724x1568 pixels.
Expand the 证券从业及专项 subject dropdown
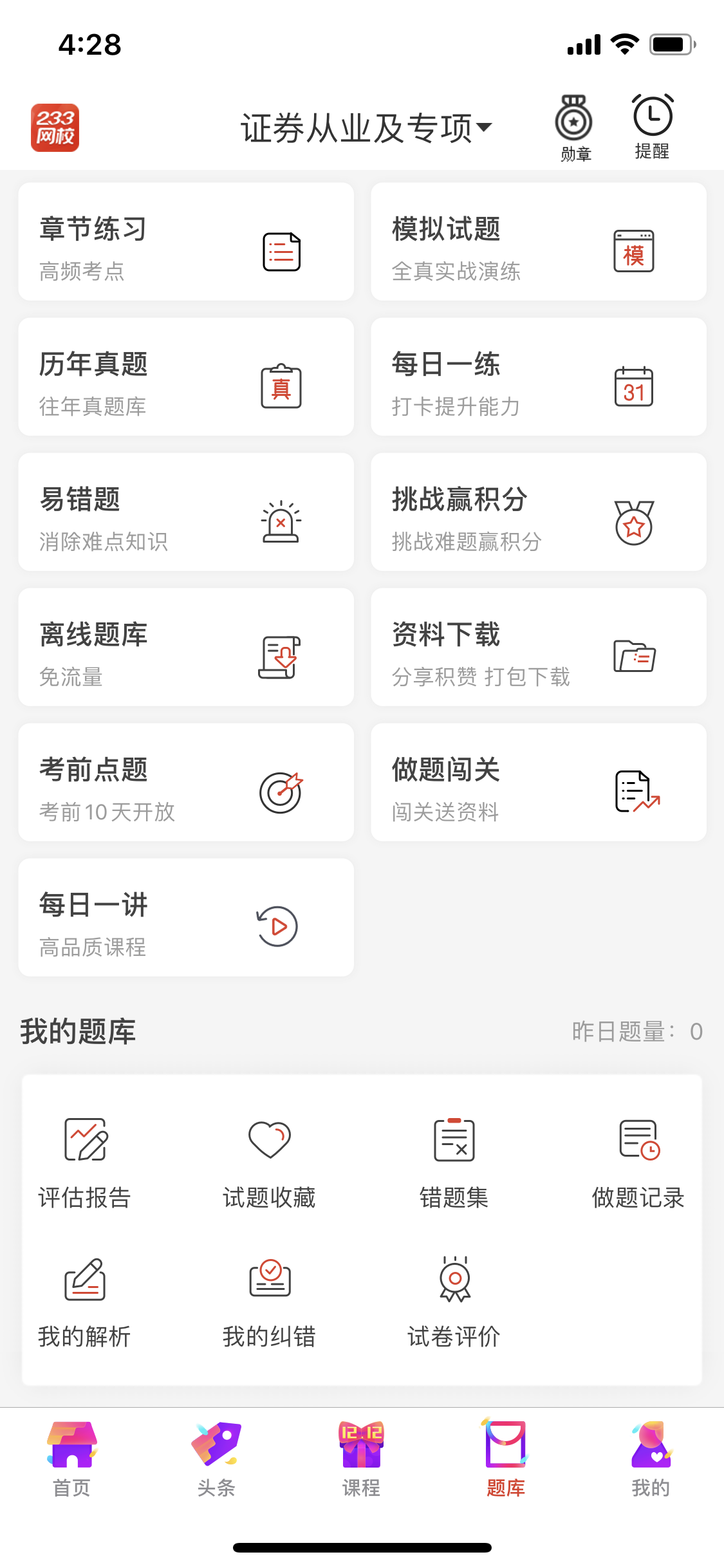pyautogui.click(x=366, y=127)
